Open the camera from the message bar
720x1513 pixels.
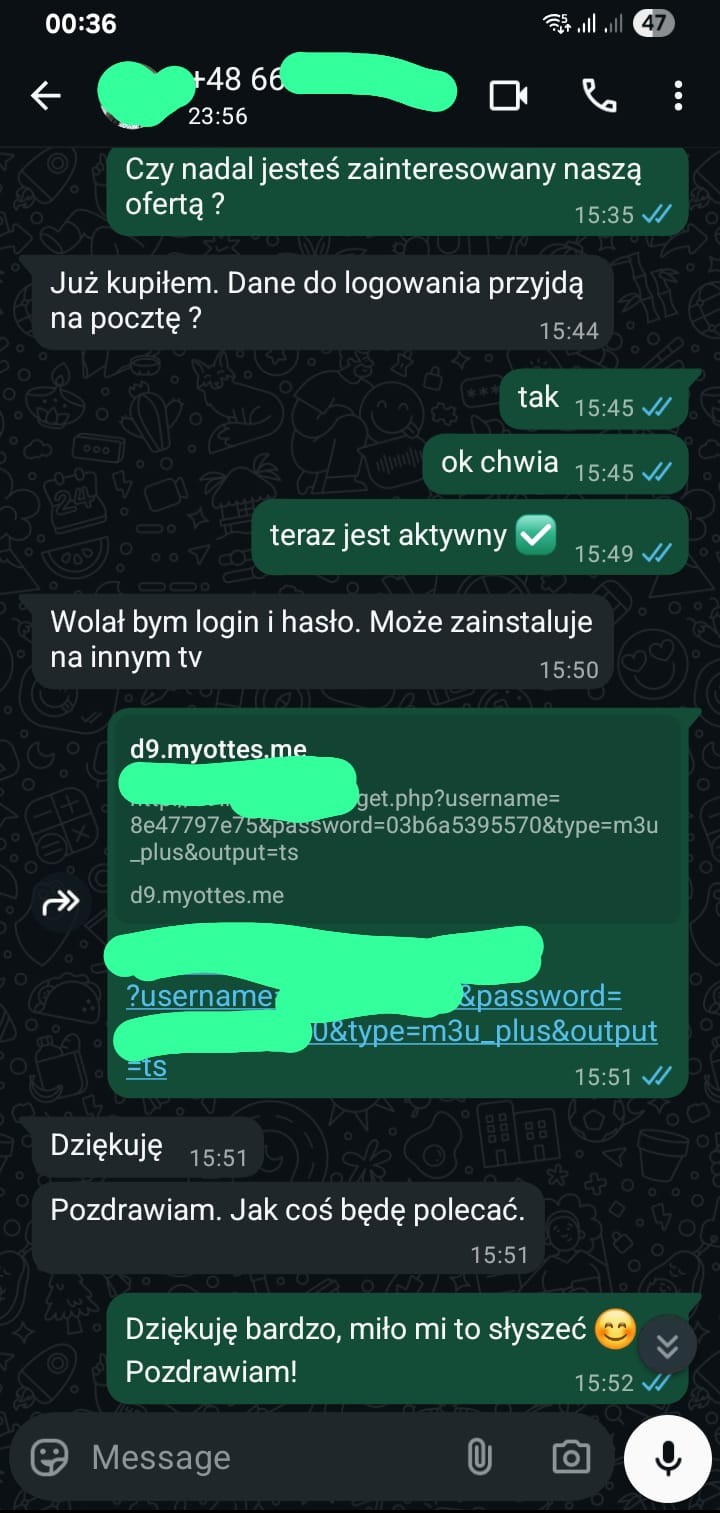[570, 1458]
